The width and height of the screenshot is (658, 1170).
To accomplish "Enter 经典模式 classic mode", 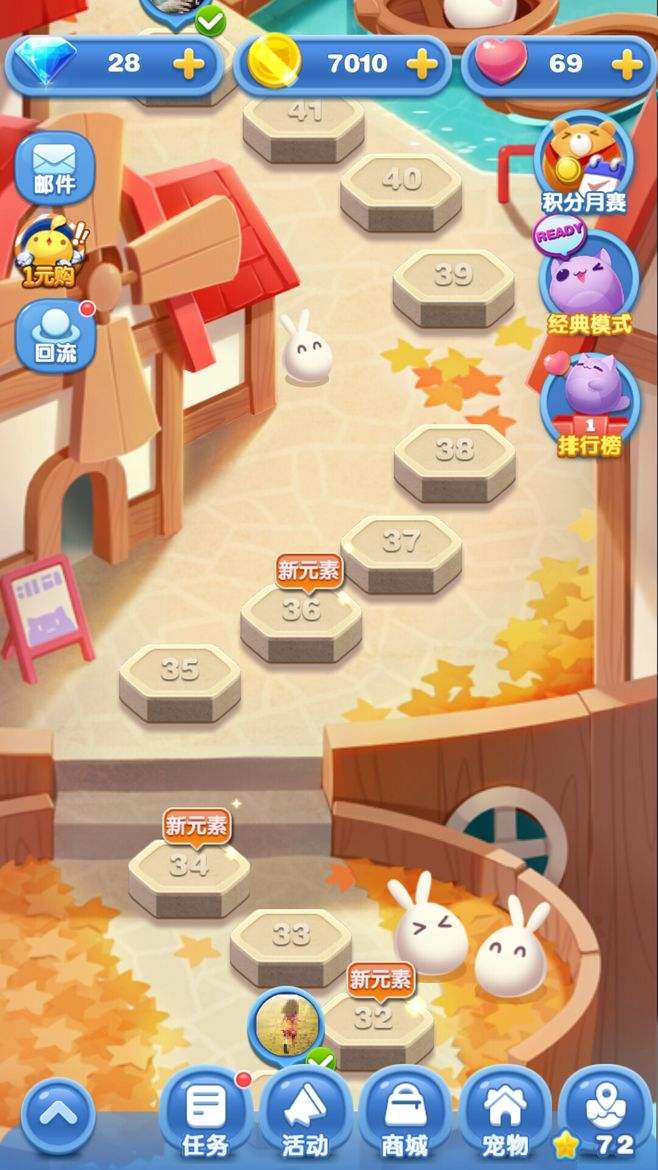I will coord(589,284).
